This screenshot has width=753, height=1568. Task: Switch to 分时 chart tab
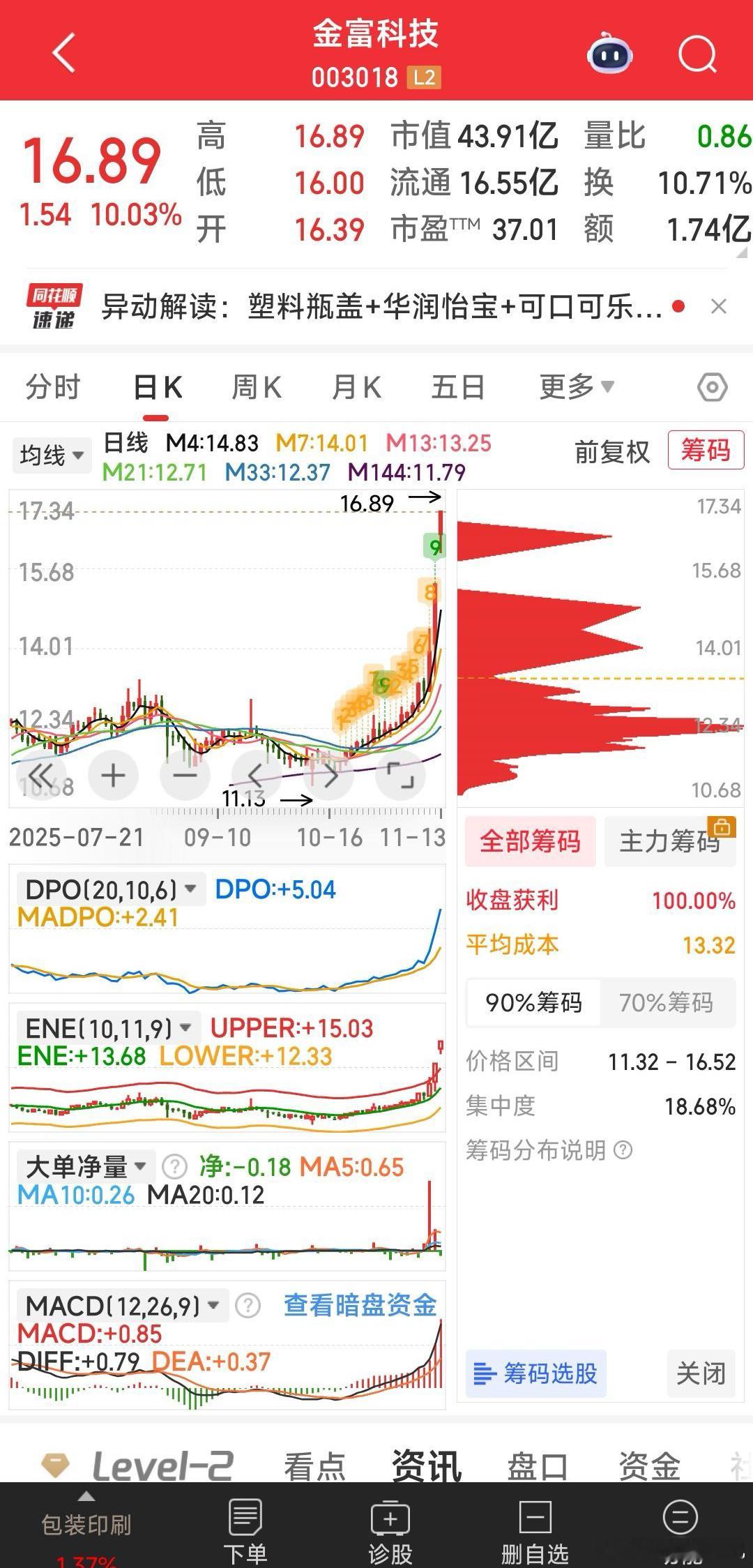53,387
